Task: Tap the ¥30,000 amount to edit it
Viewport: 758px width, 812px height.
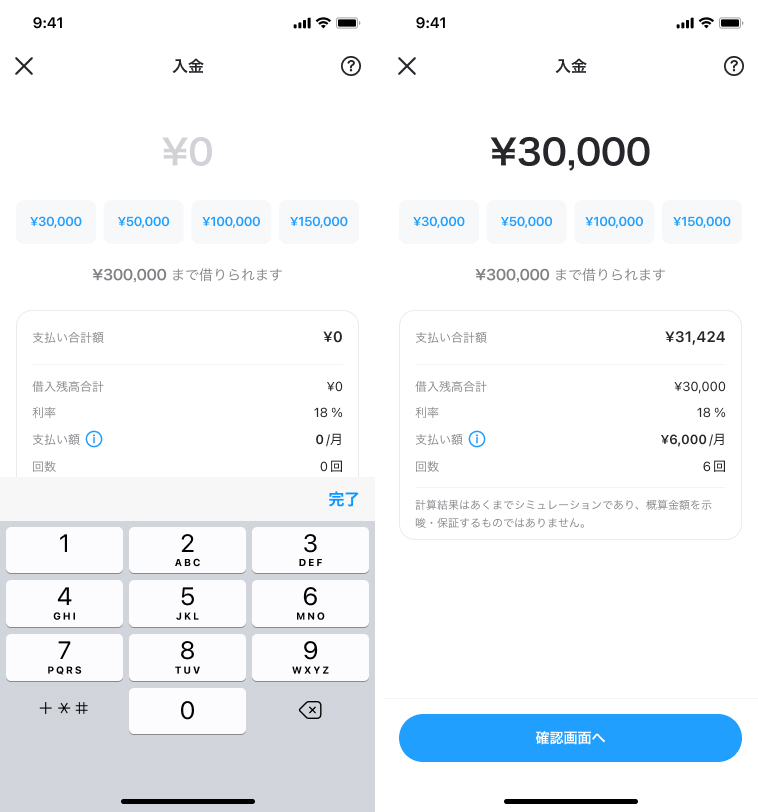Action: pyautogui.click(x=570, y=152)
